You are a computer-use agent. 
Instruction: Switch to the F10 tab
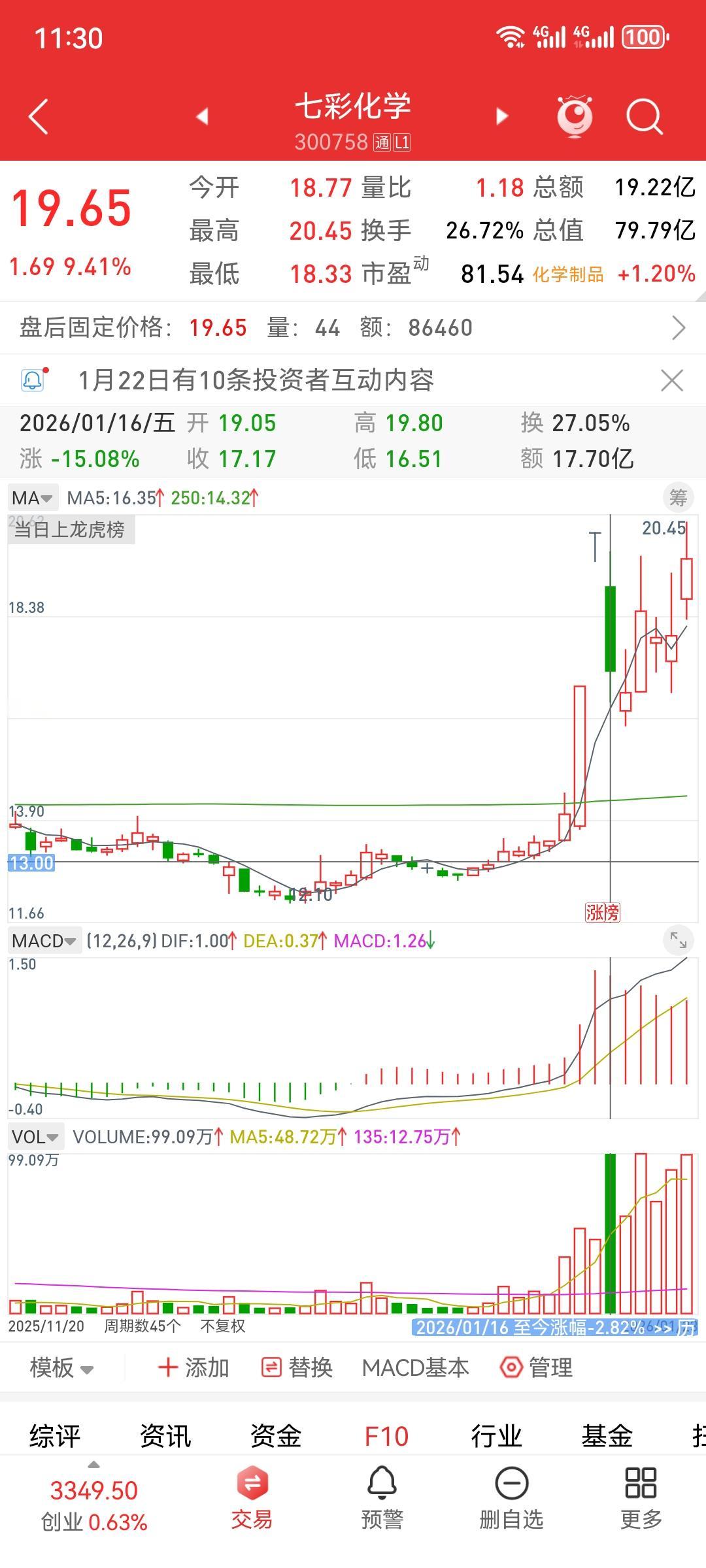[x=386, y=1437]
